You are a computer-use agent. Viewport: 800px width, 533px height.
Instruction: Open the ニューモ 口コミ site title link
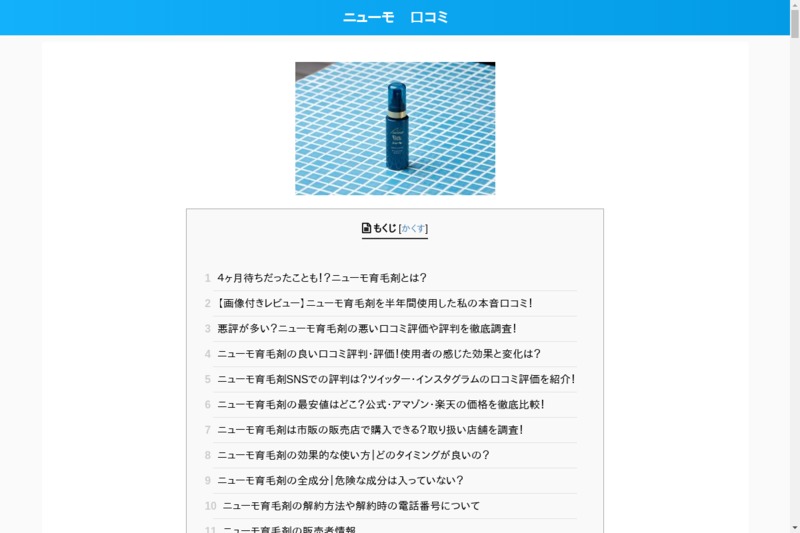coord(395,17)
